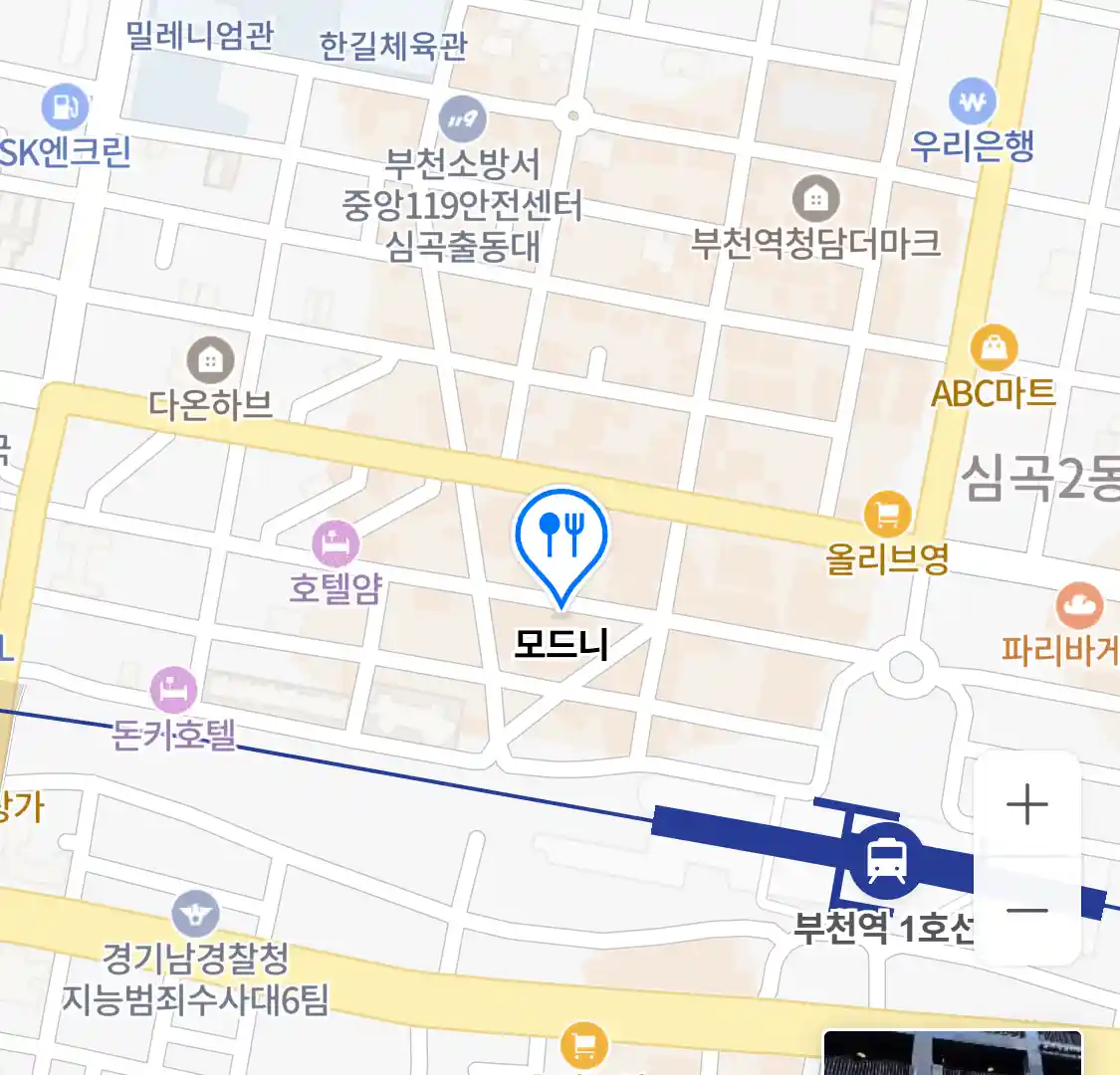This screenshot has height=1075, width=1120.
Task: Open the 돈키호텔 hotel marker
Action: tap(173, 691)
